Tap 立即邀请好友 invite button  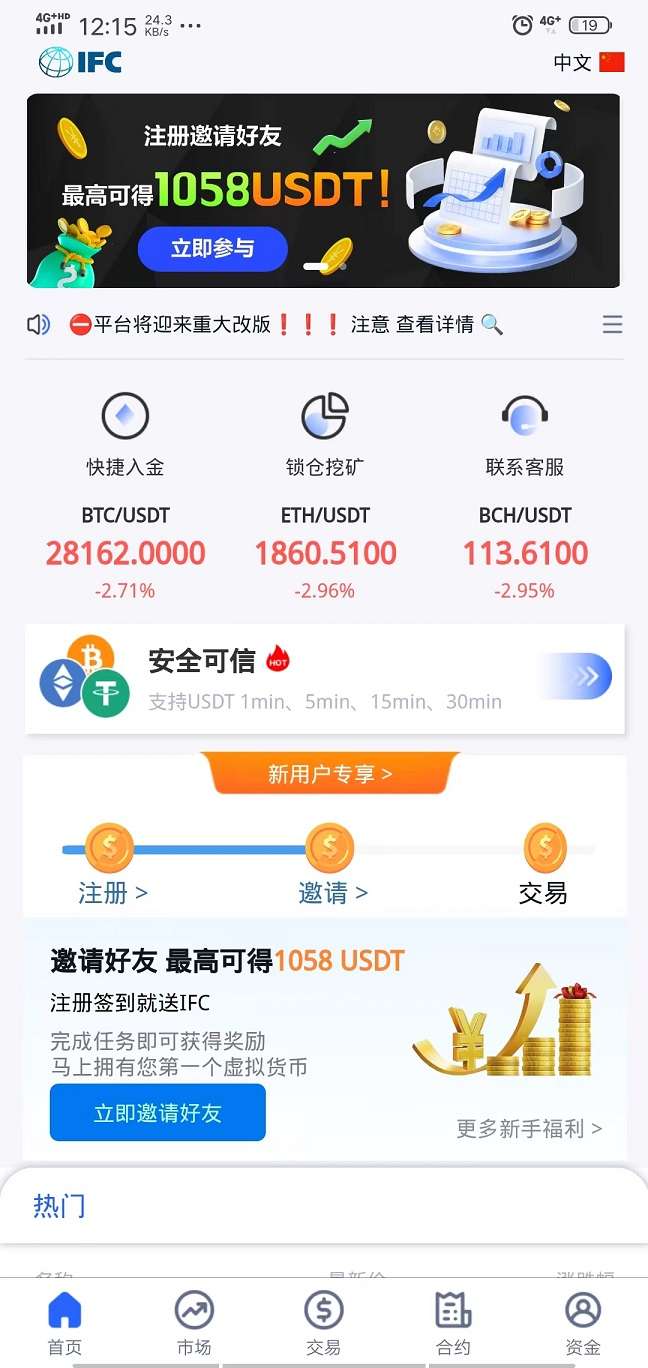click(x=158, y=1112)
